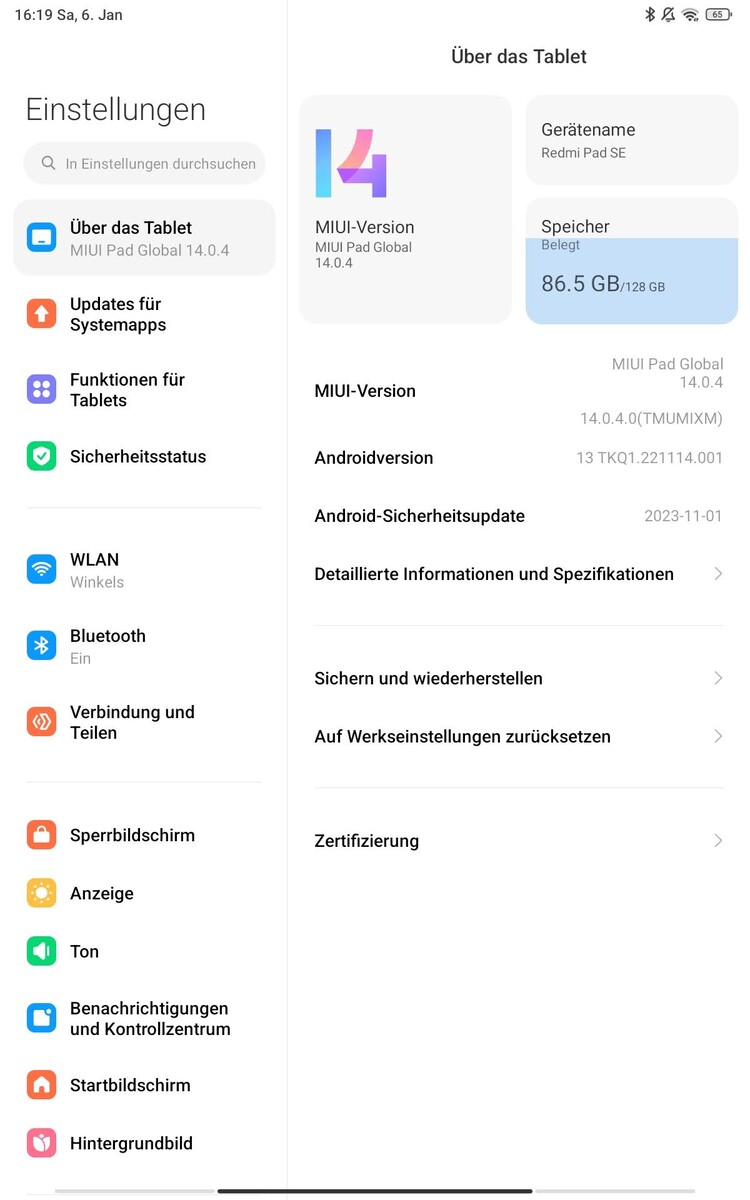The height and width of the screenshot is (1200, 750).
Task: Open Sperrbildschirm settings
Action: point(143,835)
